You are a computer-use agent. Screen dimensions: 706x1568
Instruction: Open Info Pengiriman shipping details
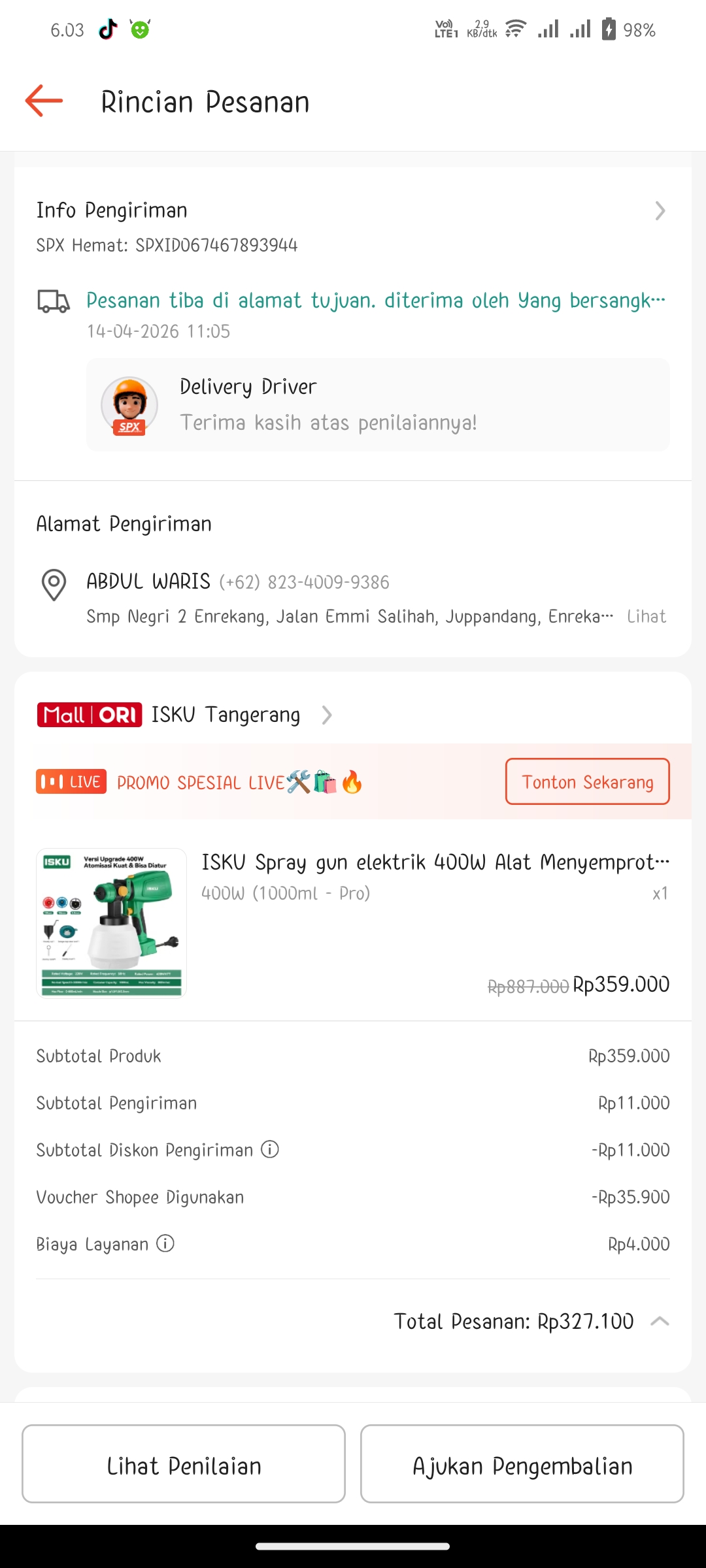pos(659,211)
